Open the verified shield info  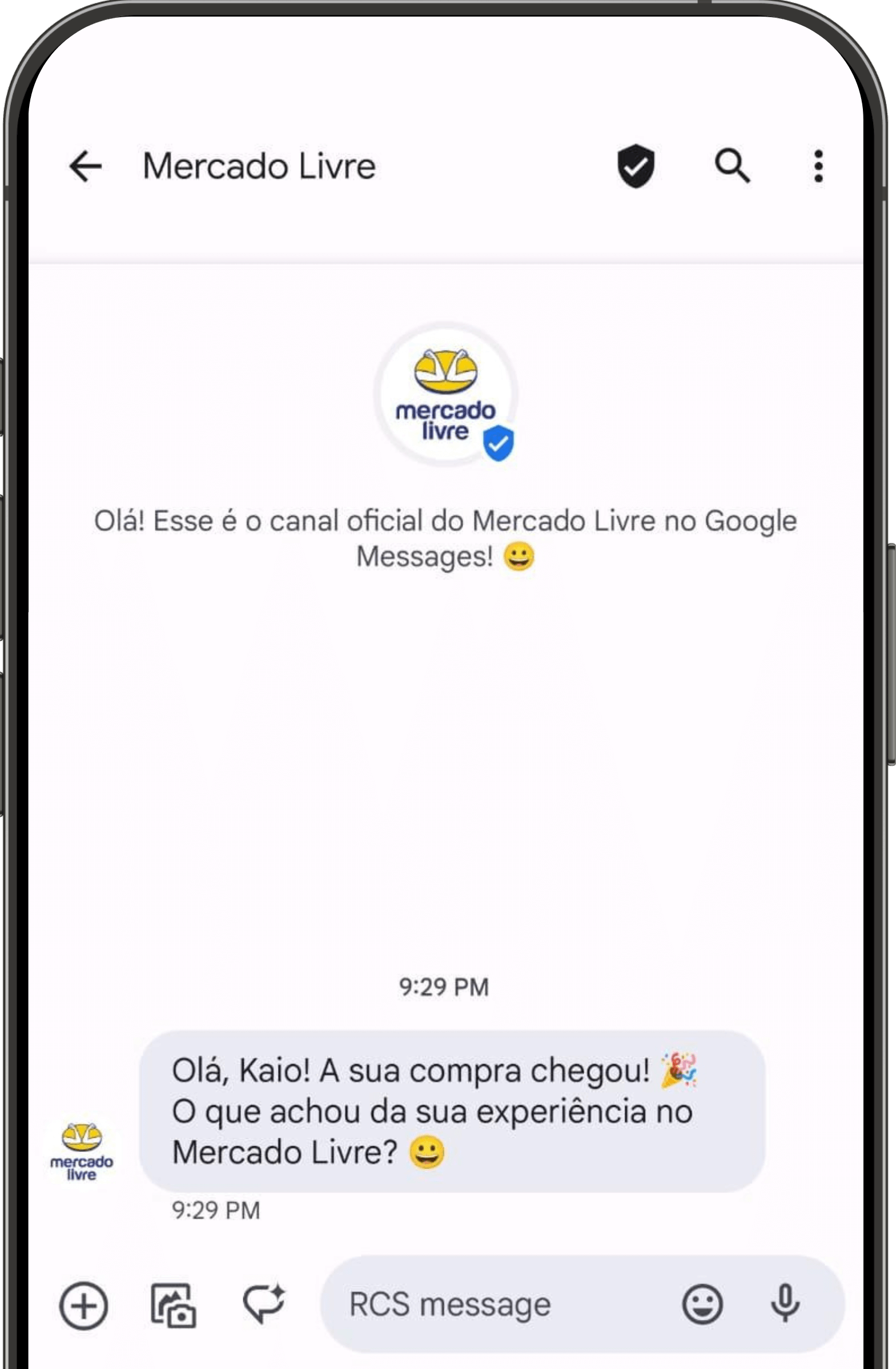click(x=636, y=166)
